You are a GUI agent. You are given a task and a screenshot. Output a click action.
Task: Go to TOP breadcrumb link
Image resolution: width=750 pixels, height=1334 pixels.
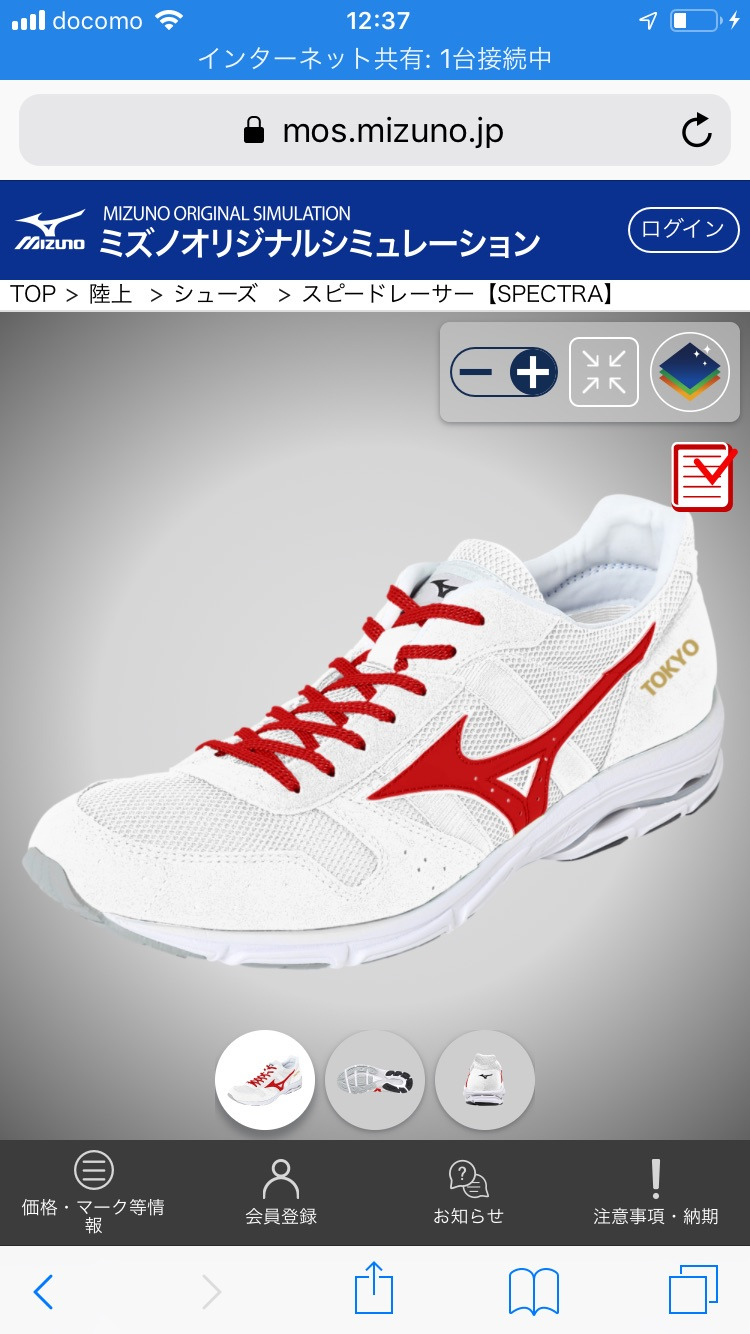click(x=33, y=294)
